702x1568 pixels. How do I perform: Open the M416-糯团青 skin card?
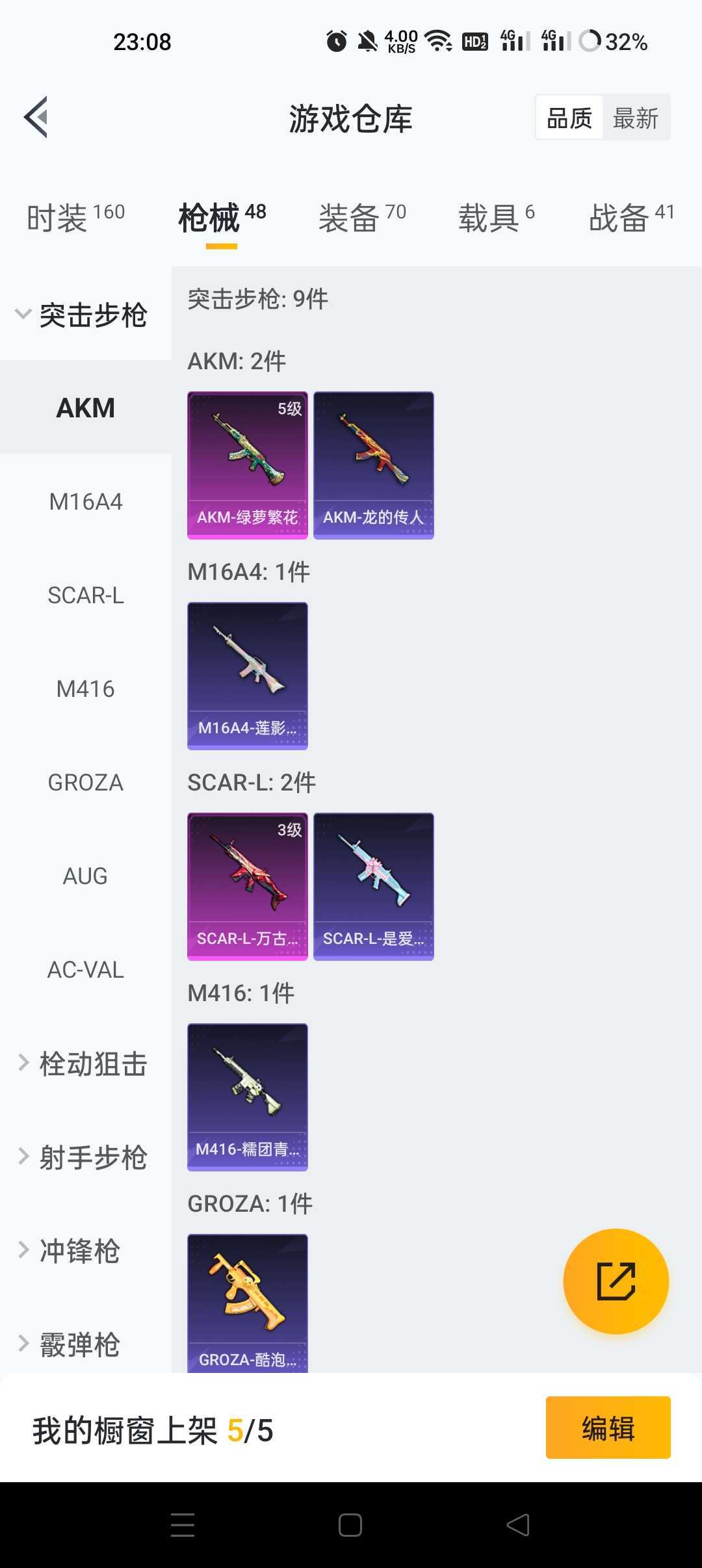pyautogui.click(x=247, y=1097)
